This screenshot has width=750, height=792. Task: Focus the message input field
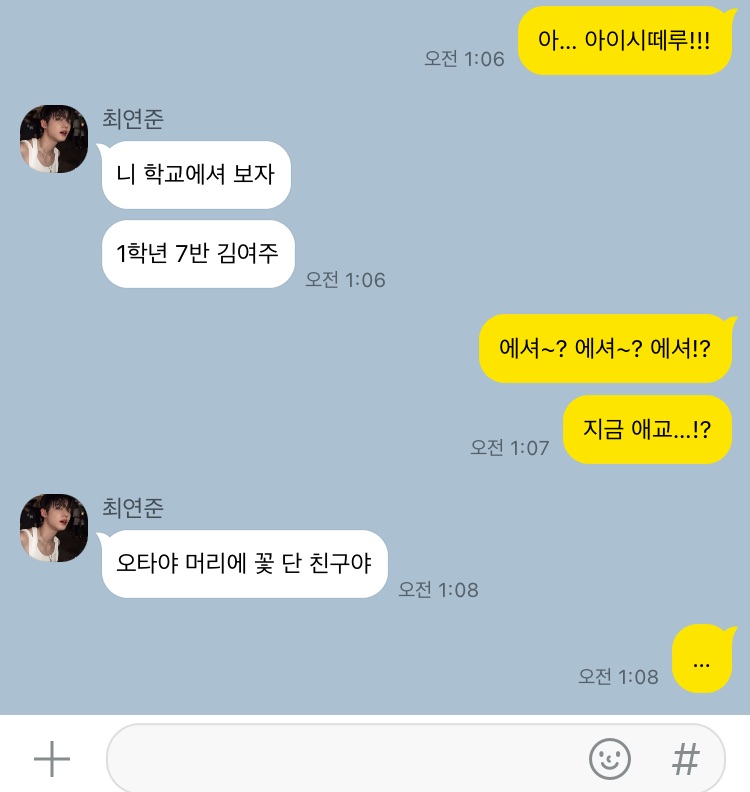(x=340, y=760)
